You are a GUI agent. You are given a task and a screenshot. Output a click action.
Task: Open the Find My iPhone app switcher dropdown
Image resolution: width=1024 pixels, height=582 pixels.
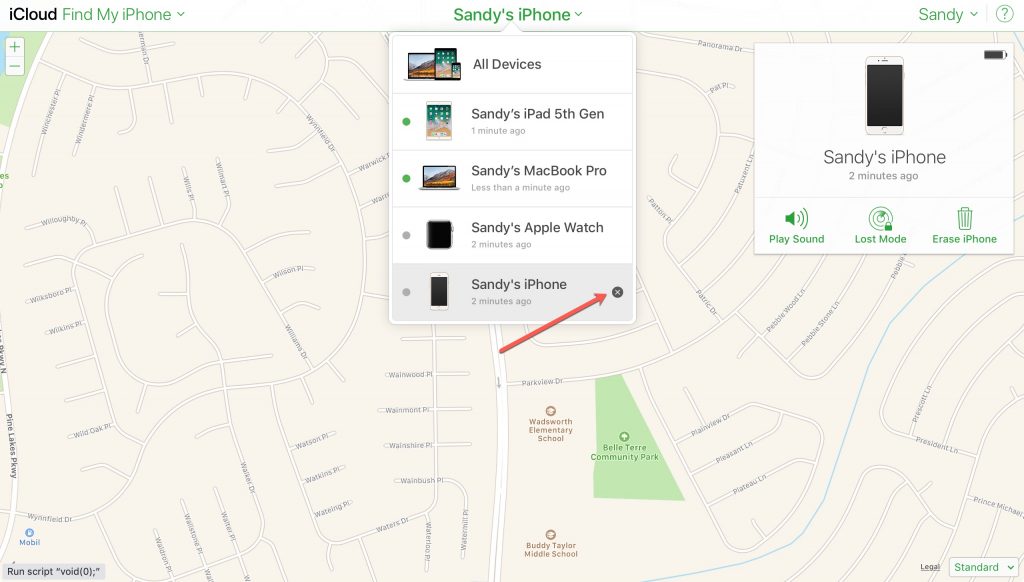pyautogui.click(x=123, y=15)
